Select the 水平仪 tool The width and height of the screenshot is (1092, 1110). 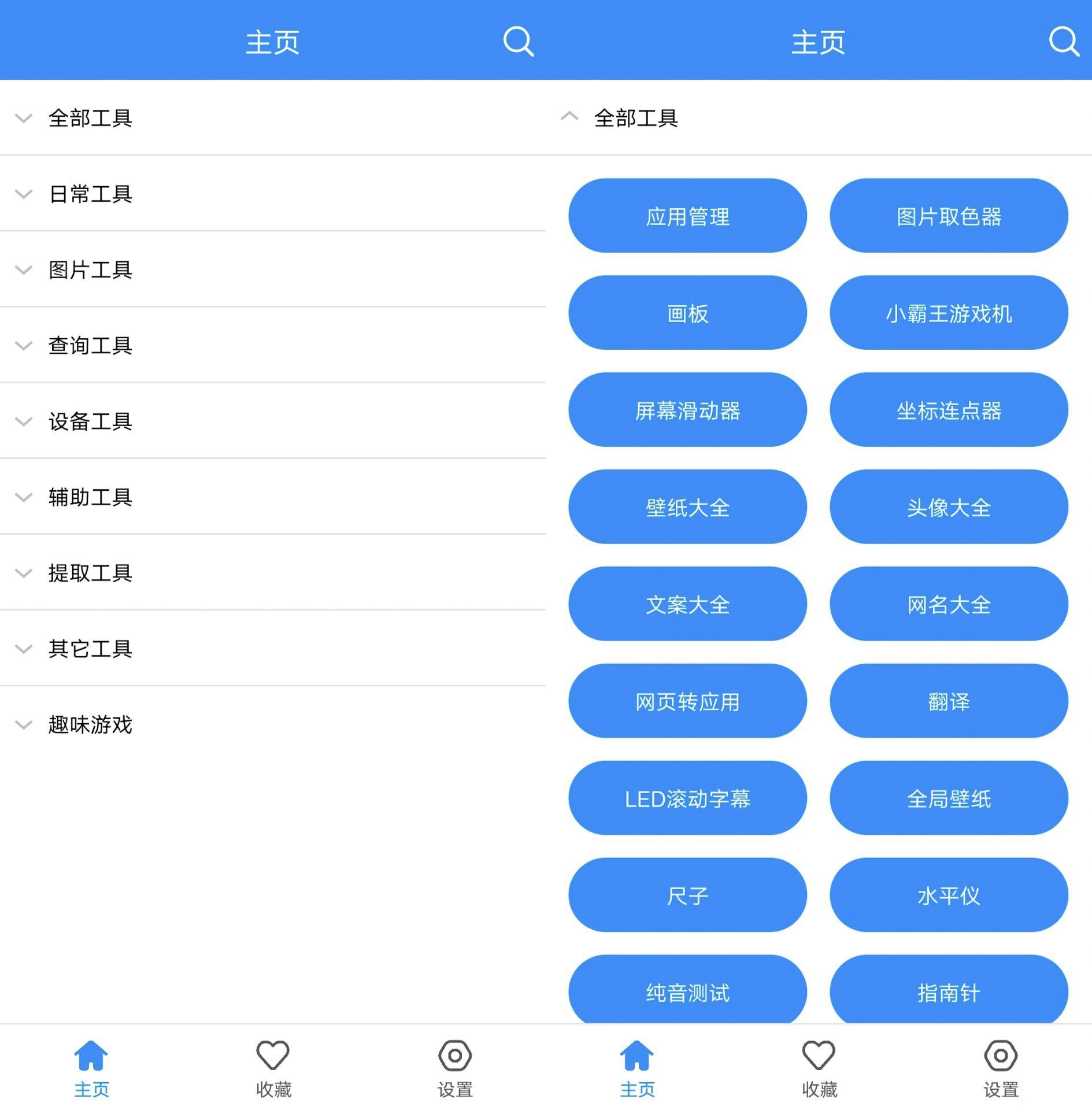click(949, 896)
